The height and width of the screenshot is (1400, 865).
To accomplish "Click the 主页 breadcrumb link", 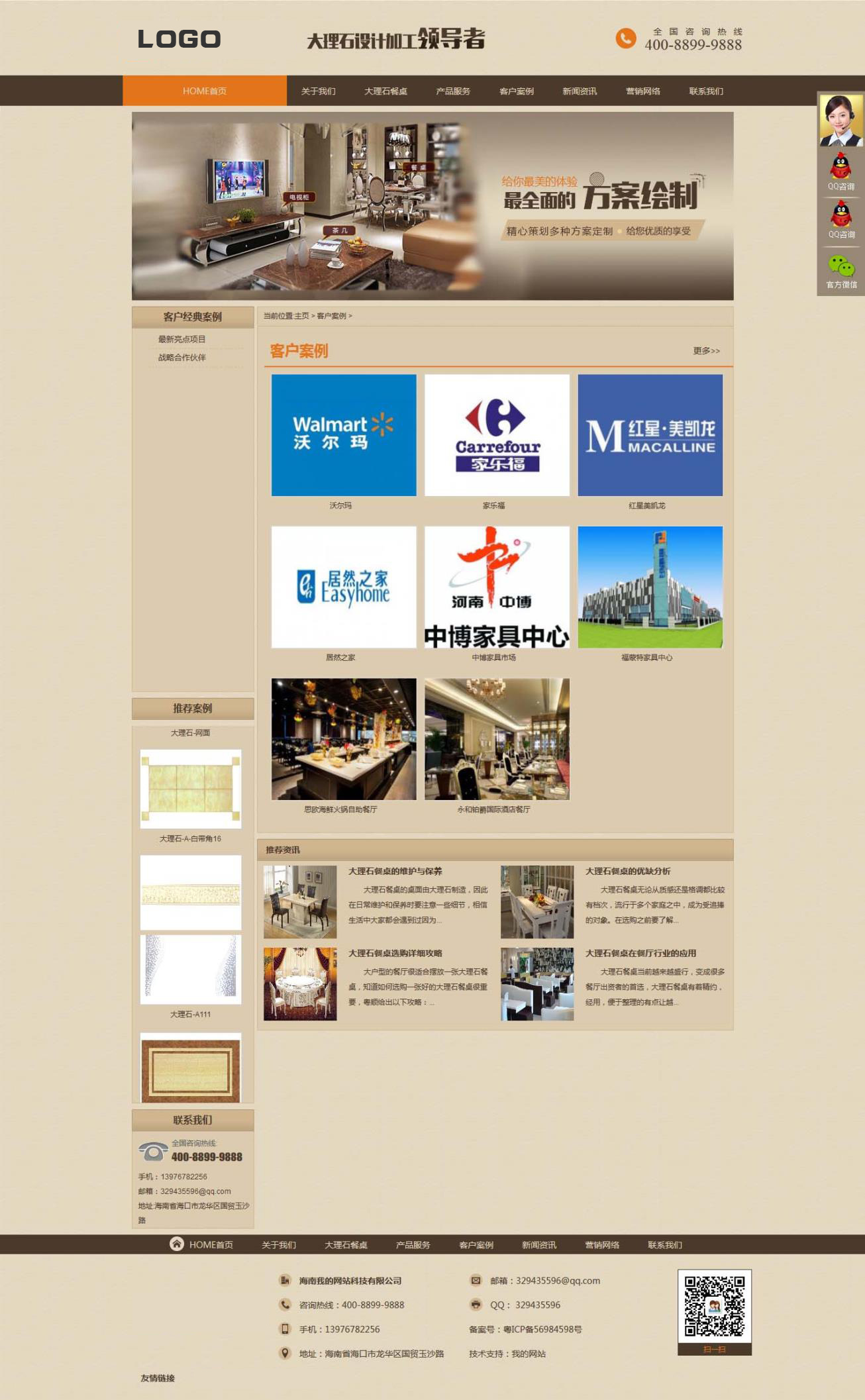I will pos(301,316).
